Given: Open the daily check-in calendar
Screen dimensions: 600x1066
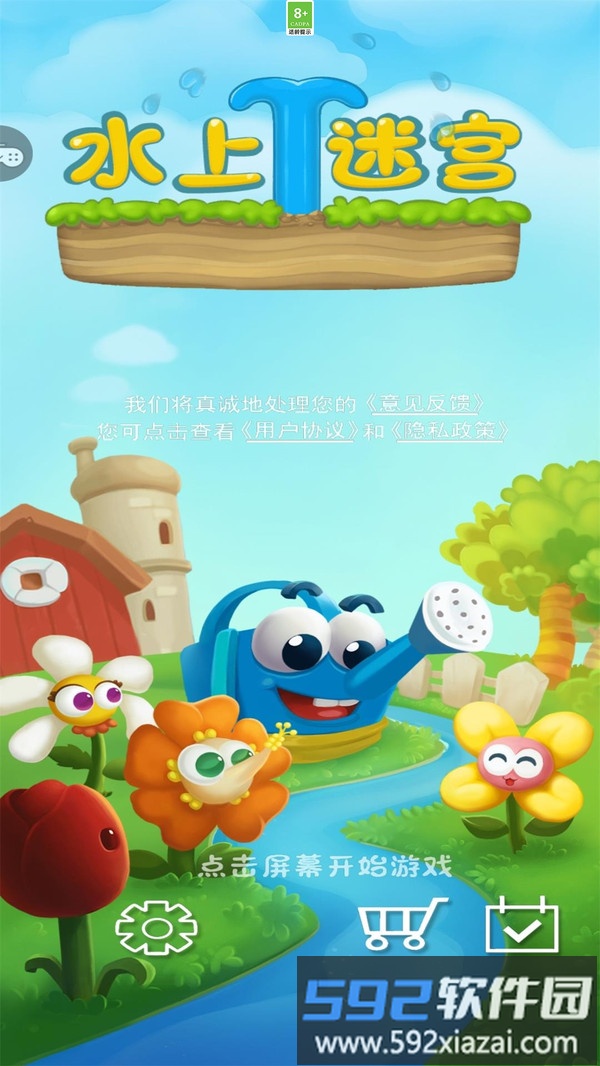Looking at the screenshot, I should tap(522, 924).
